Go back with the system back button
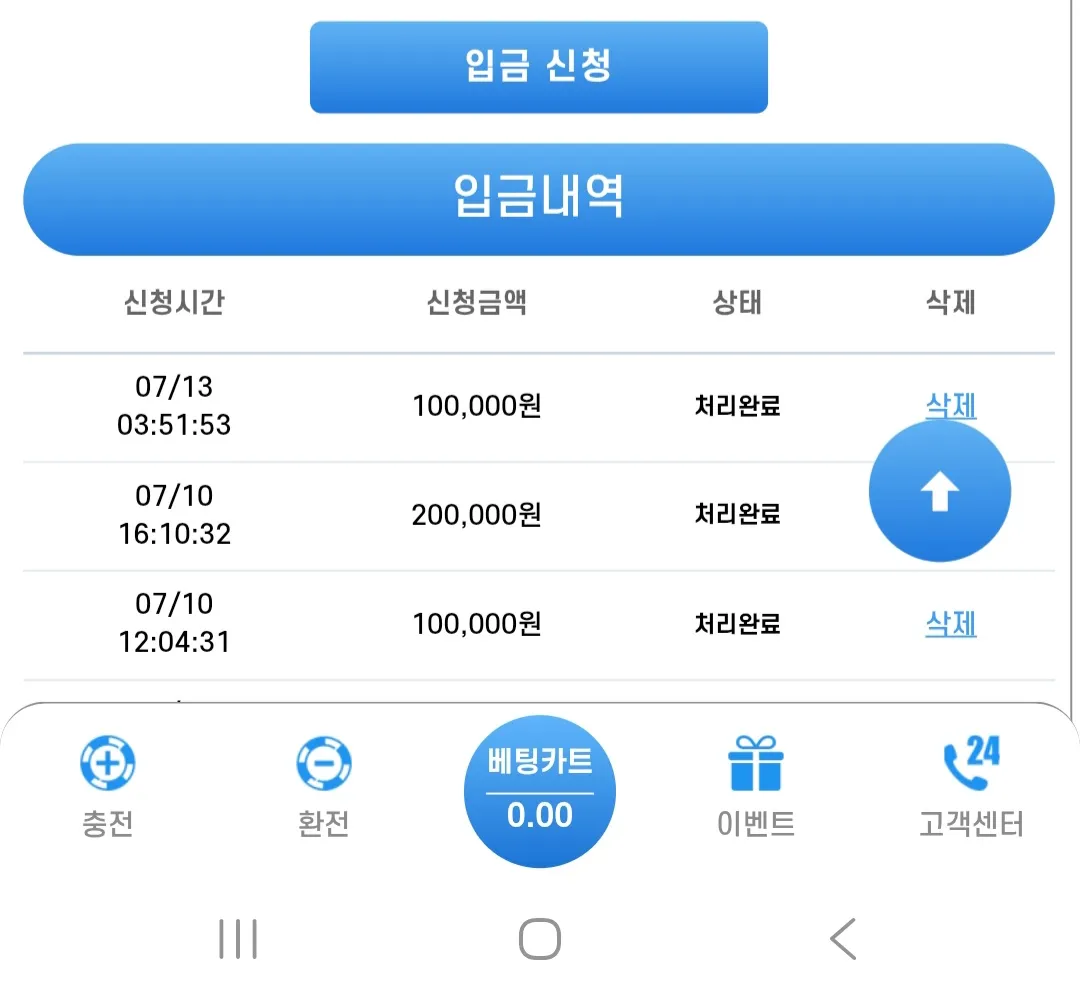This screenshot has width=1080, height=1005. pyautogui.click(x=843, y=939)
